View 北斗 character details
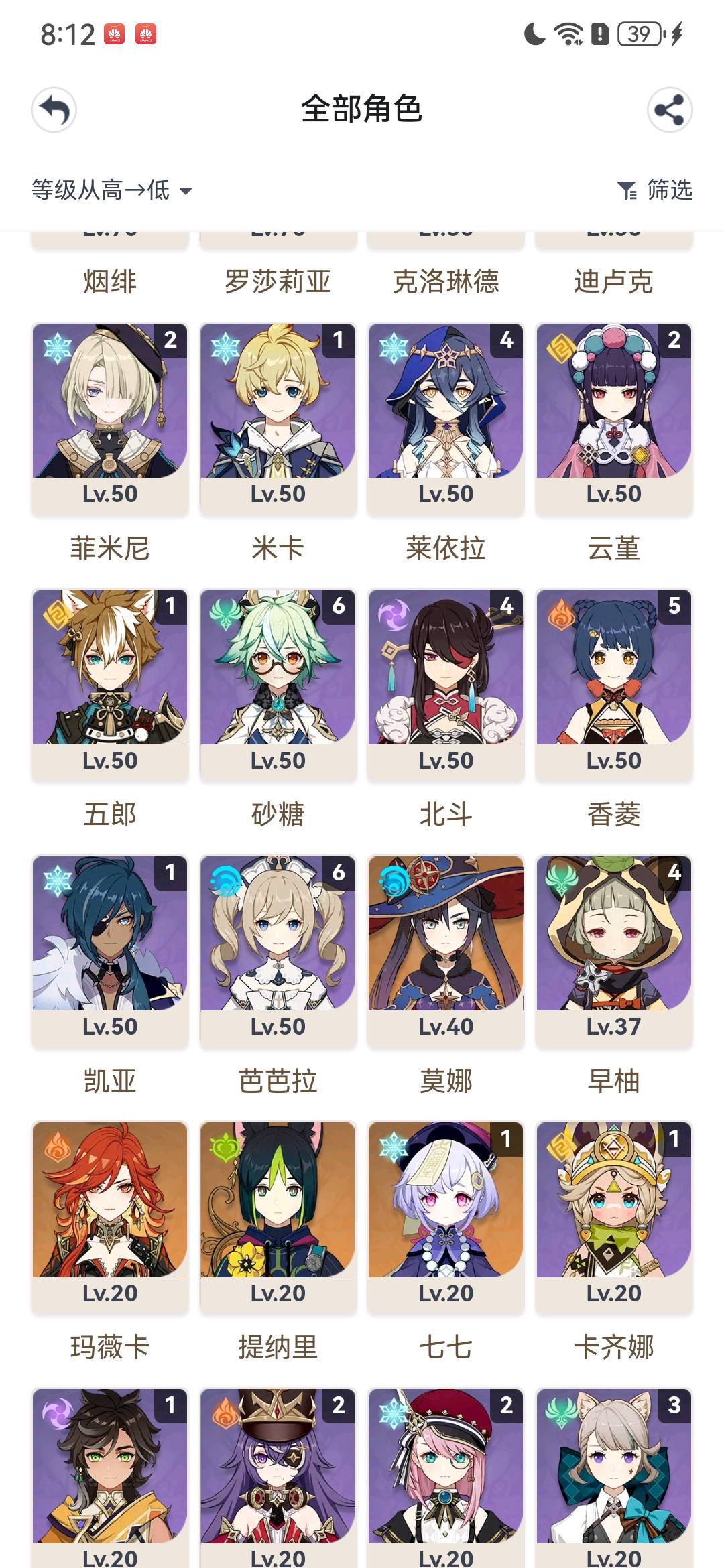 (446, 685)
